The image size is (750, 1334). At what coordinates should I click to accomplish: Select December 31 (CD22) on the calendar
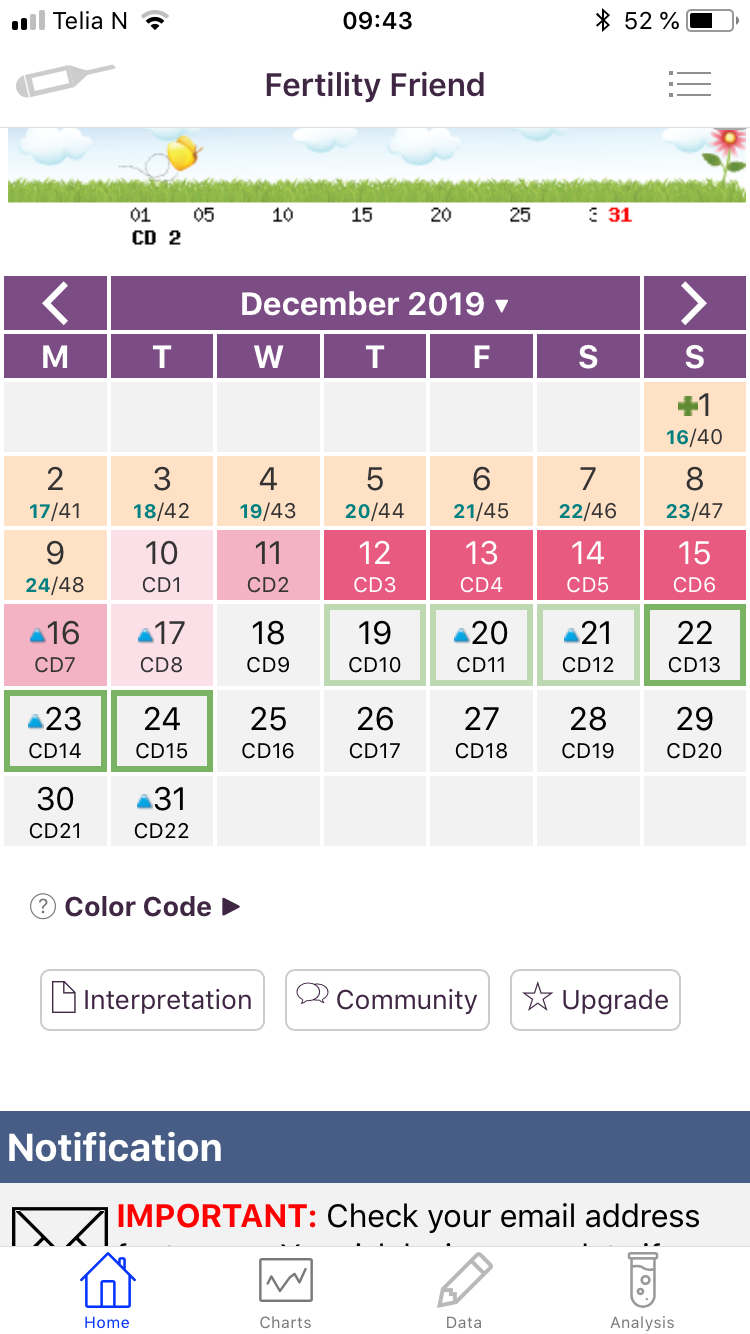point(162,811)
